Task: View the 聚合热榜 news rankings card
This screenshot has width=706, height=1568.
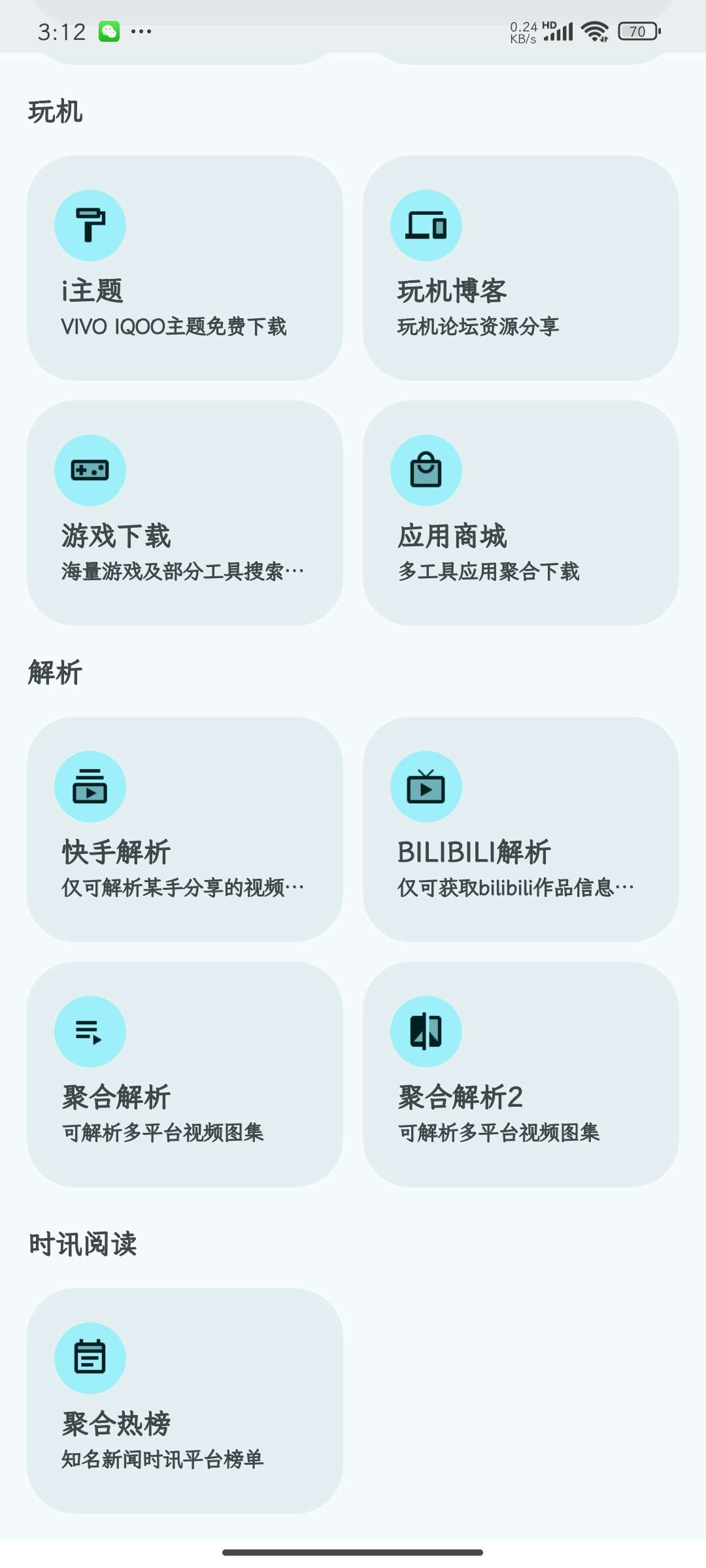Action: tap(185, 1401)
